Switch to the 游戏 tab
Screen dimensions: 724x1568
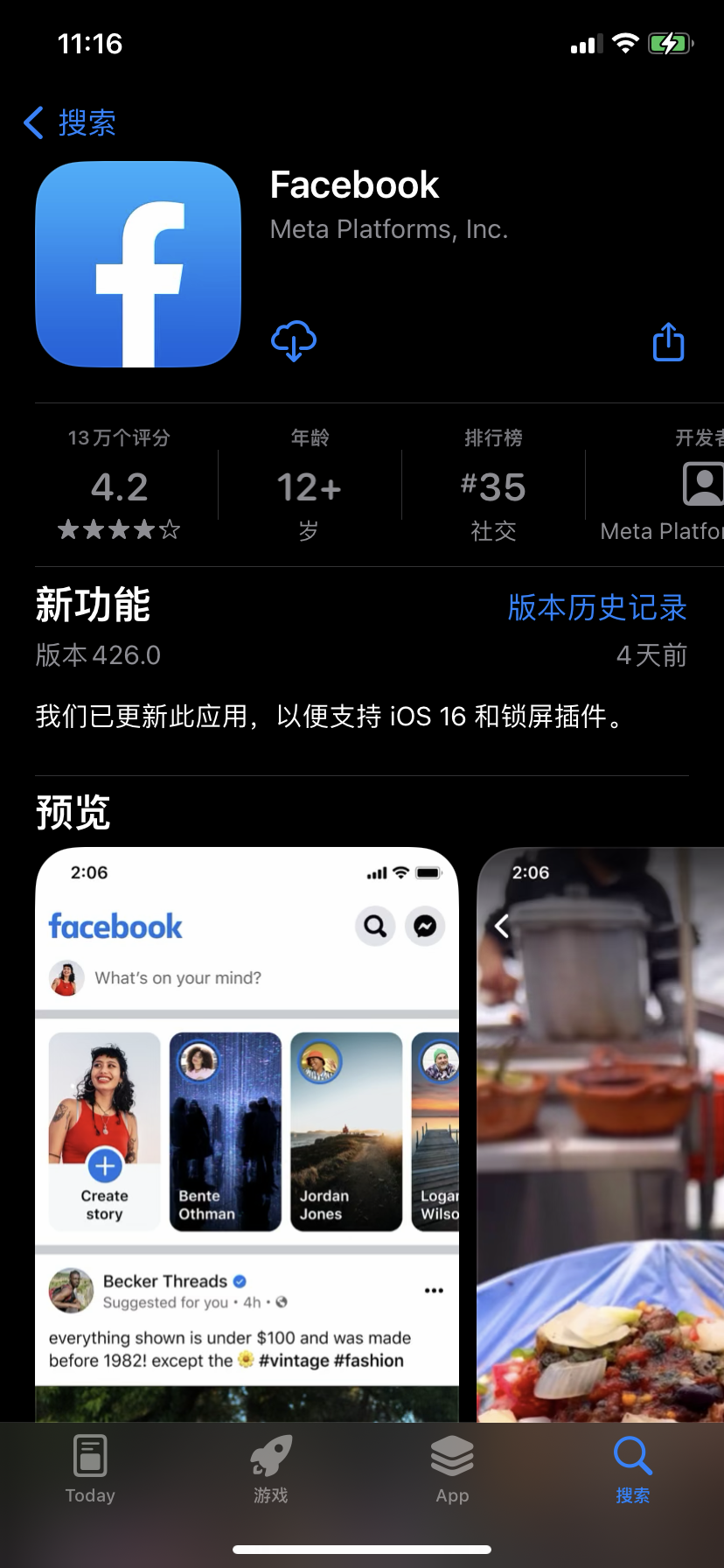271,1470
